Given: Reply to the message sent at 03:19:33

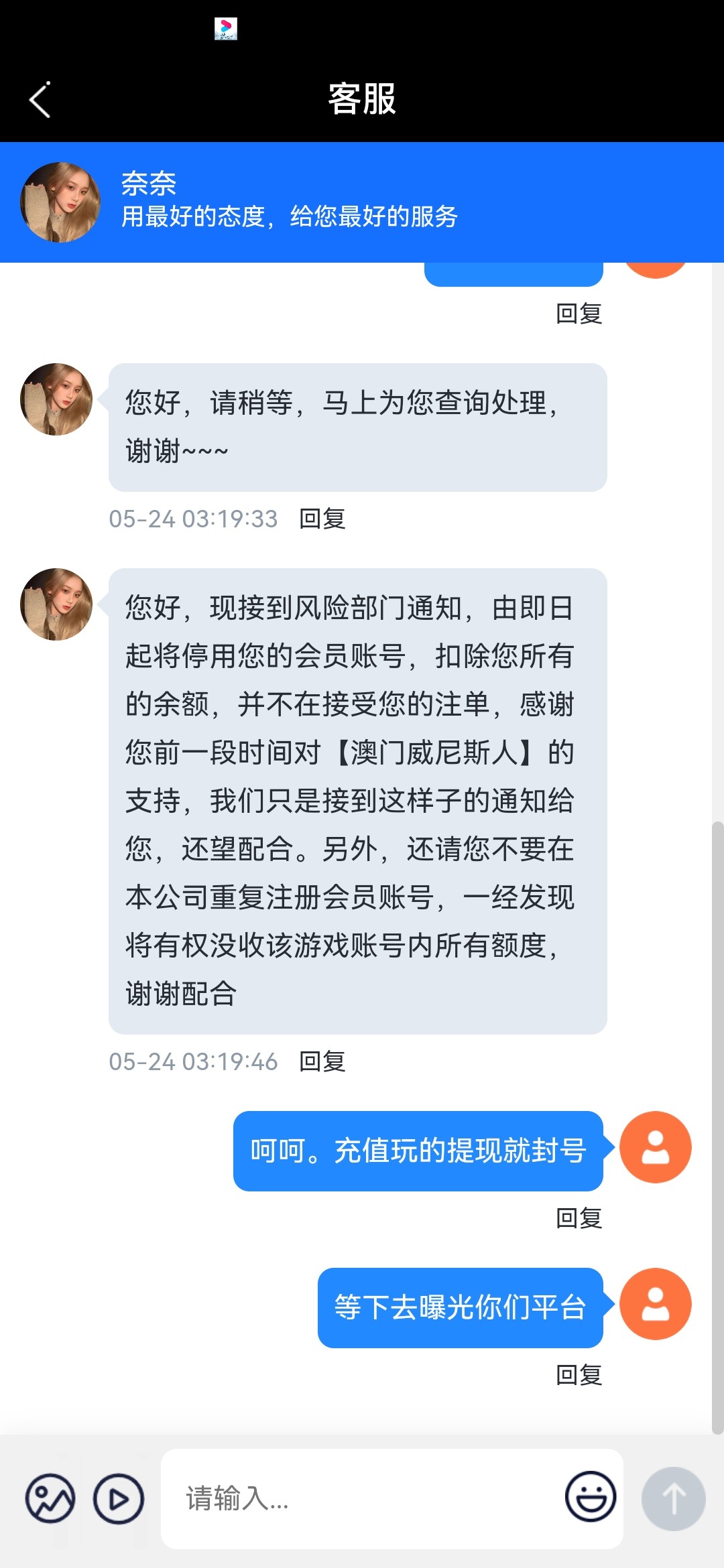Looking at the screenshot, I should click(322, 519).
